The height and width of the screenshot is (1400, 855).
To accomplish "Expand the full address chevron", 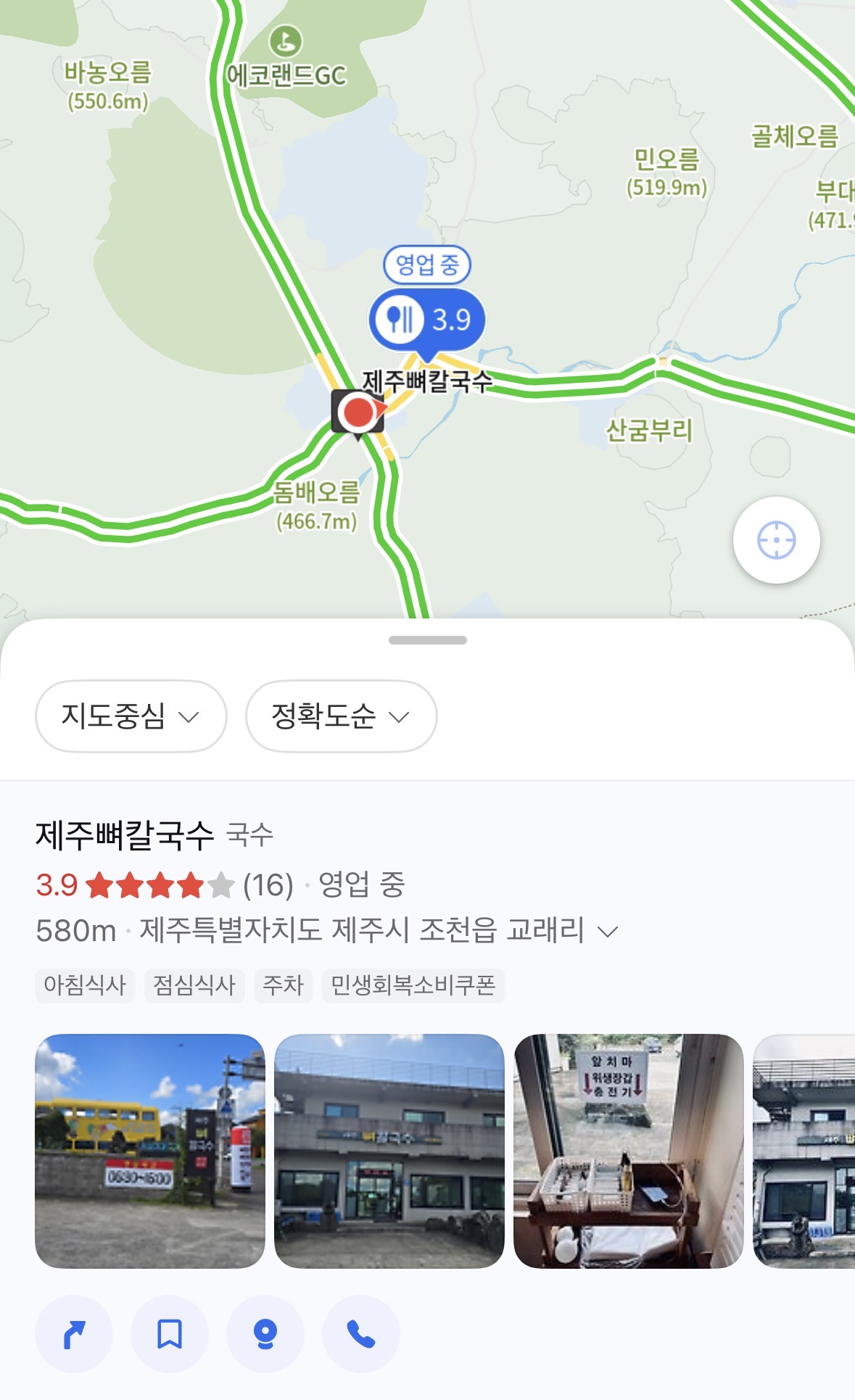I will tap(607, 932).
